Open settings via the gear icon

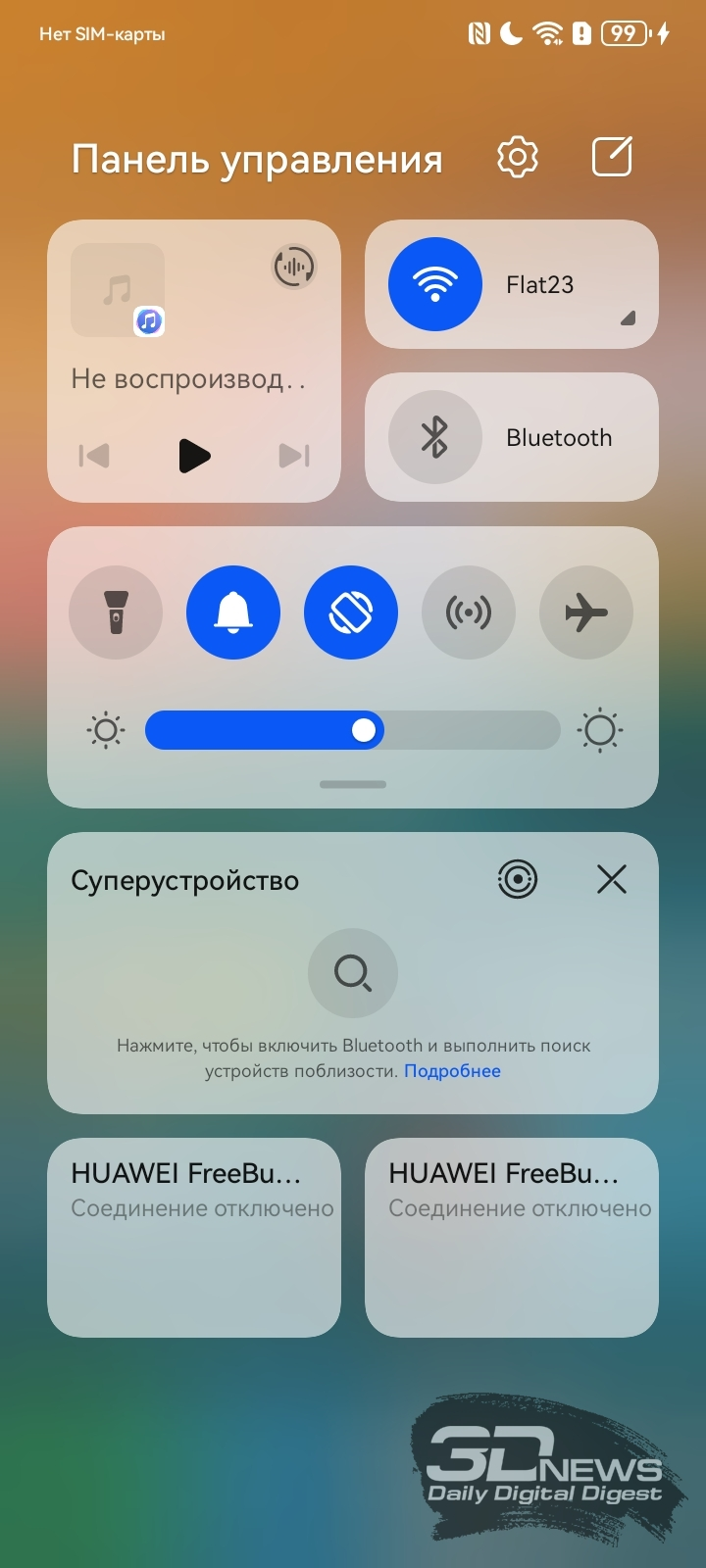click(x=518, y=157)
